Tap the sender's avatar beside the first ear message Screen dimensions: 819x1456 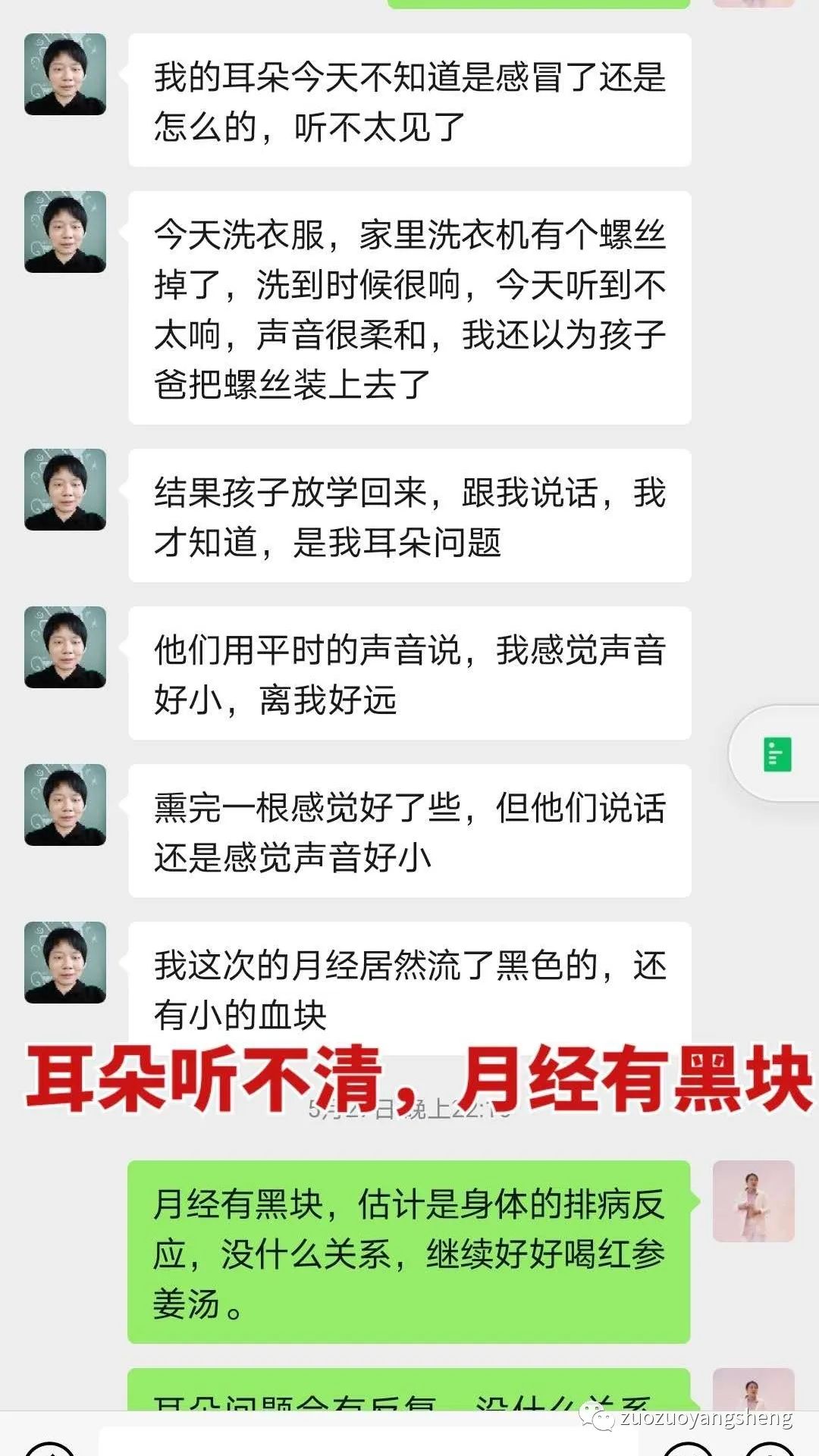point(64,72)
